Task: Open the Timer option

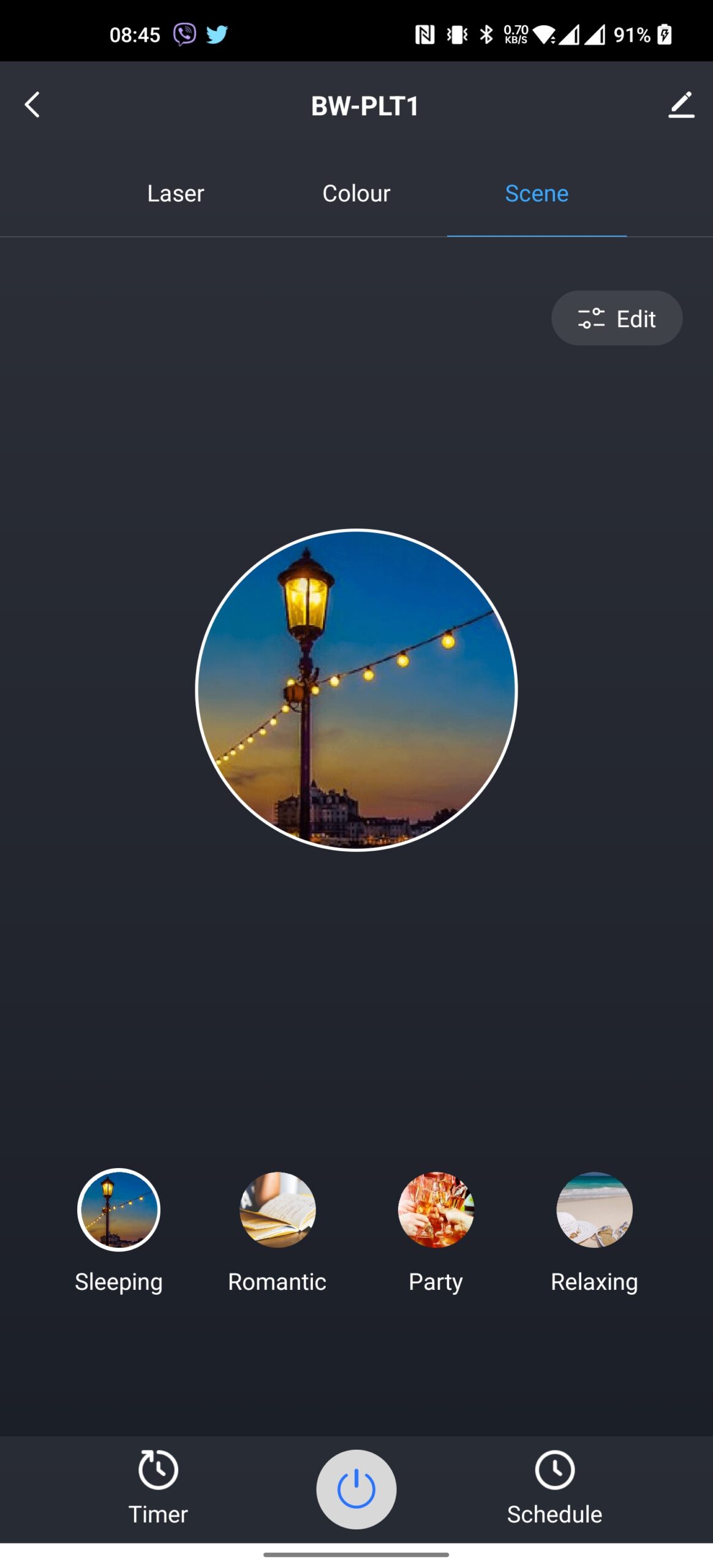Action: 158,1488
